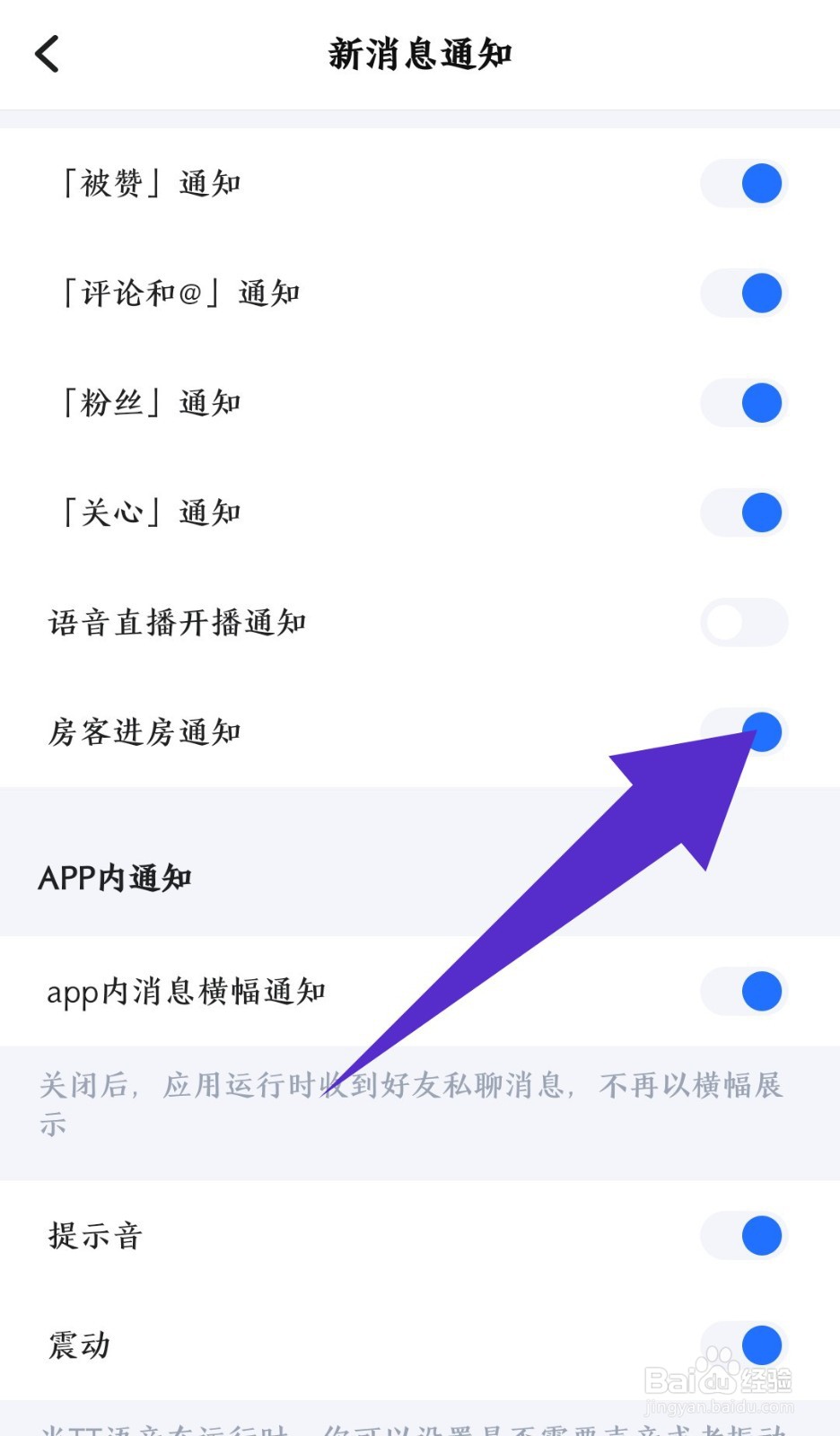Image resolution: width=840 pixels, height=1436 pixels.
Task: Click the 语音直播开播通知 label
Action: point(179,622)
